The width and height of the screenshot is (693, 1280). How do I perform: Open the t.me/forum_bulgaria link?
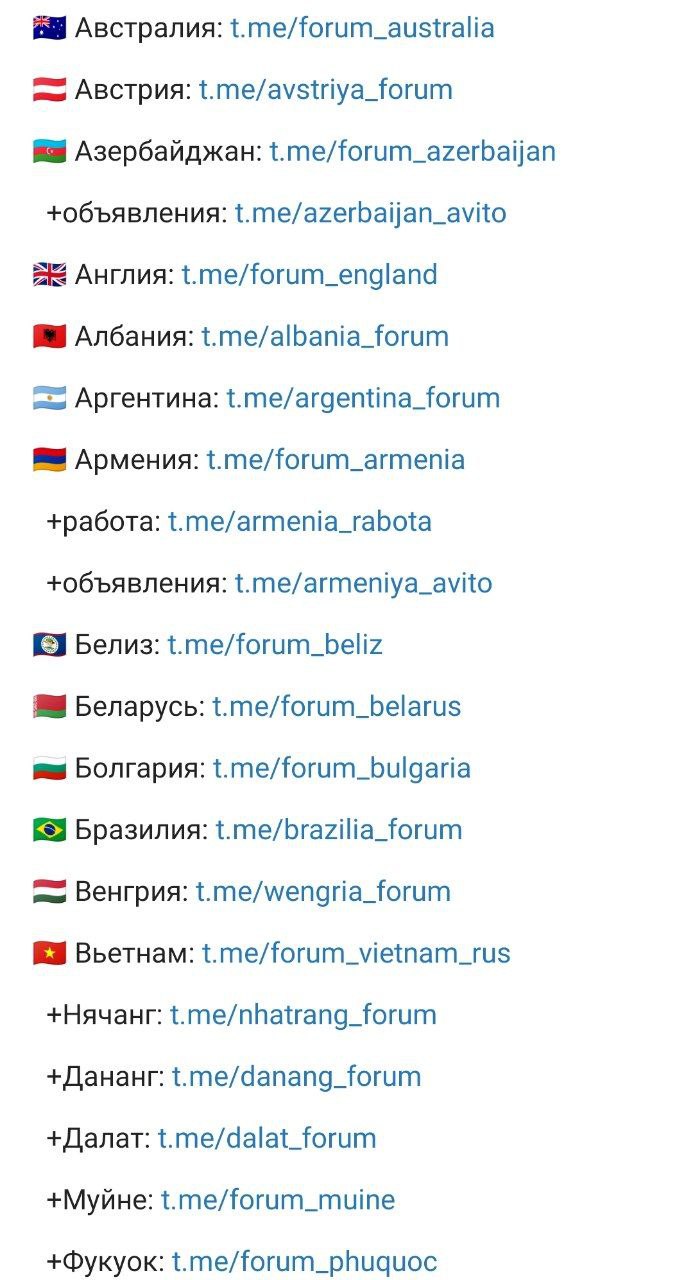click(341, 769)
